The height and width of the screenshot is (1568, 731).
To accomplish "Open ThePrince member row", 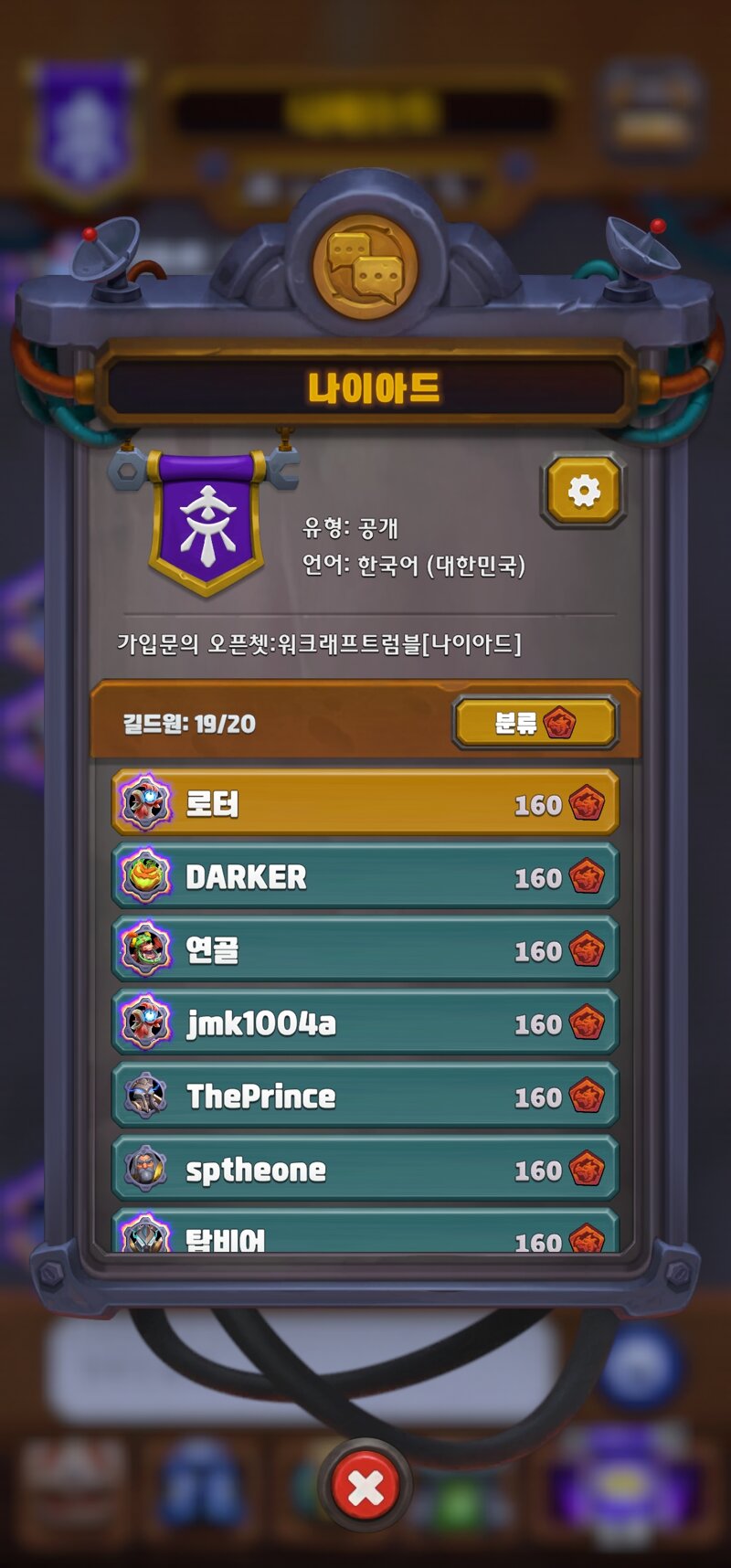I will coord(365,1096).
